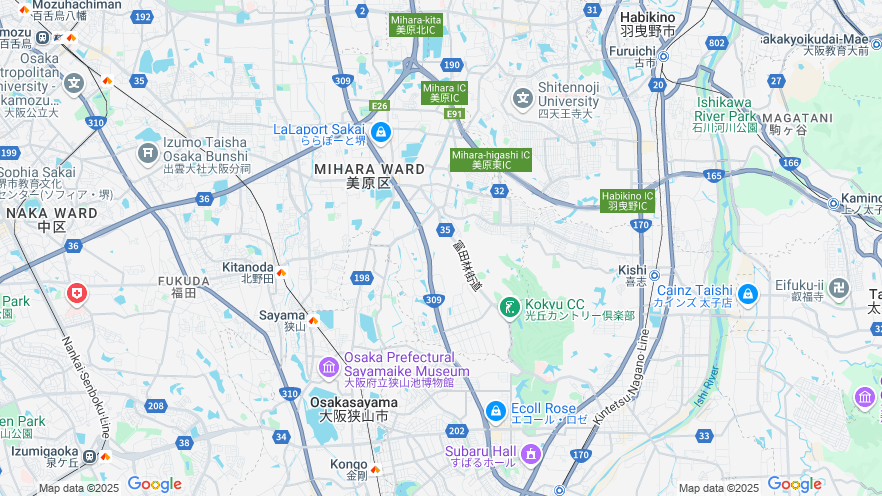Open the Shitennoji University map pin
Screen dimensions: 882x496
tap(523, 98)
